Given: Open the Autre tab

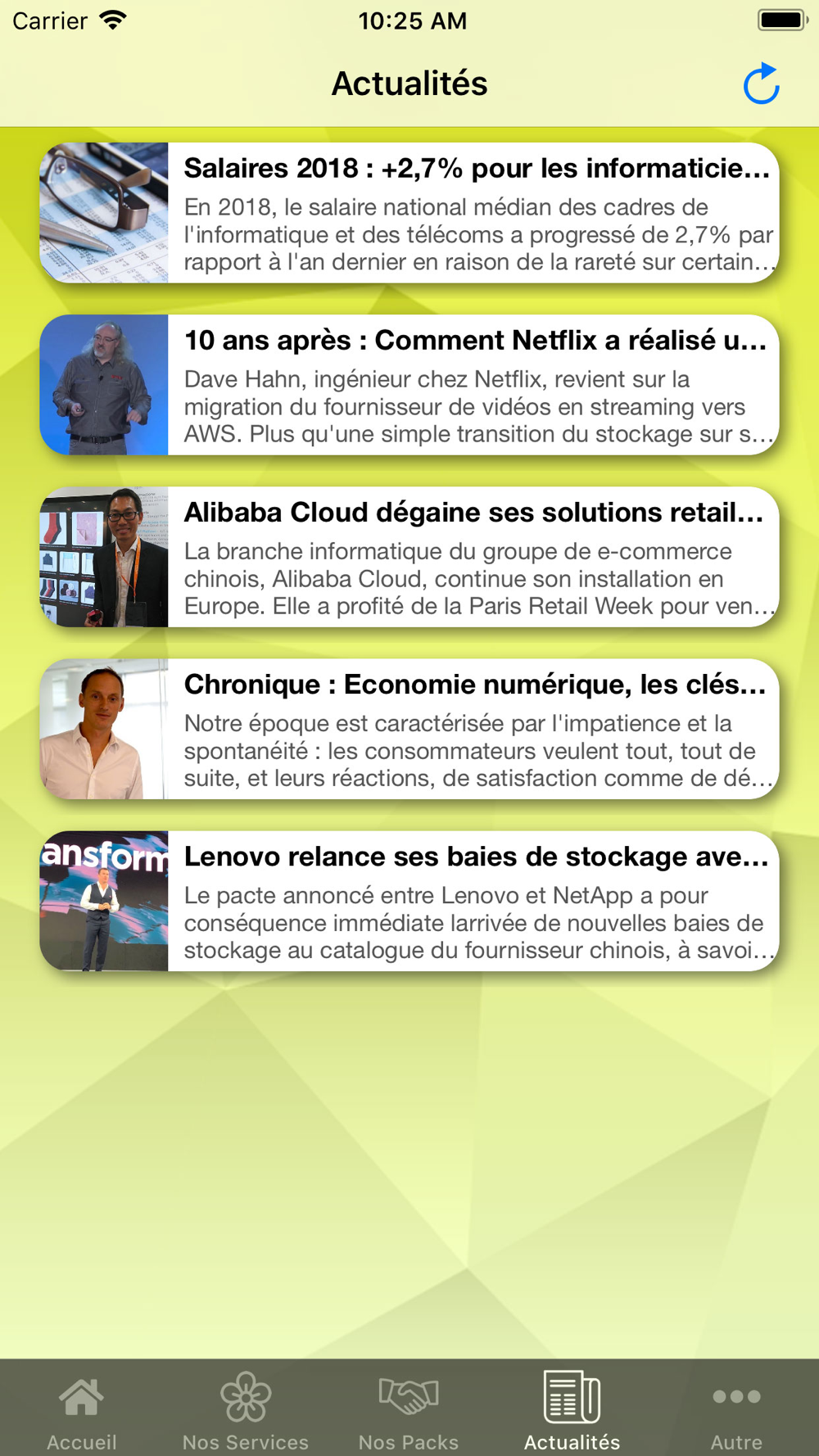Looking at the screenshot, I should click(736, 1410).
